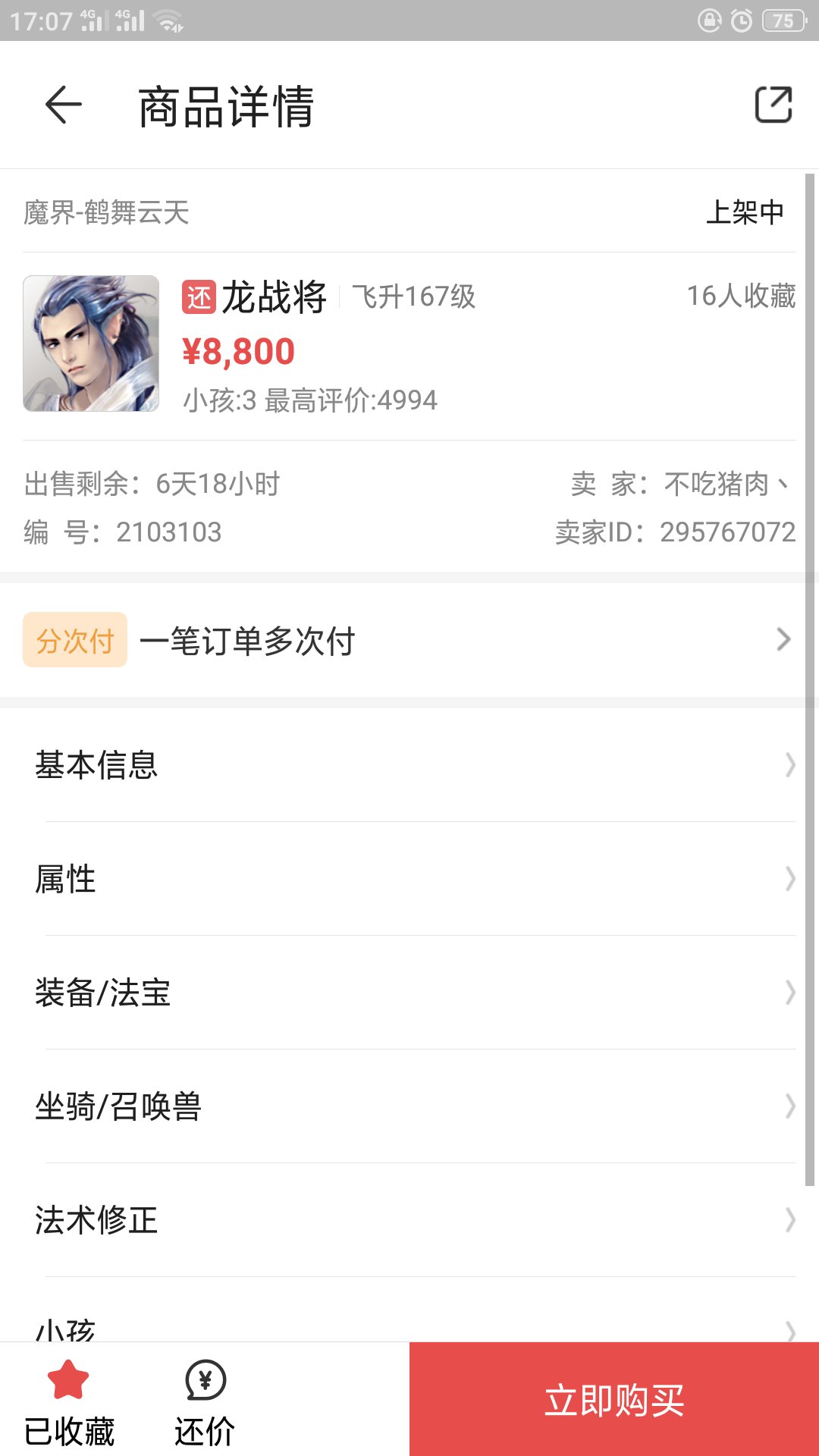Expand 基本信息 section
Screen dimensions: 819x1456
click(x=409, y=764)
